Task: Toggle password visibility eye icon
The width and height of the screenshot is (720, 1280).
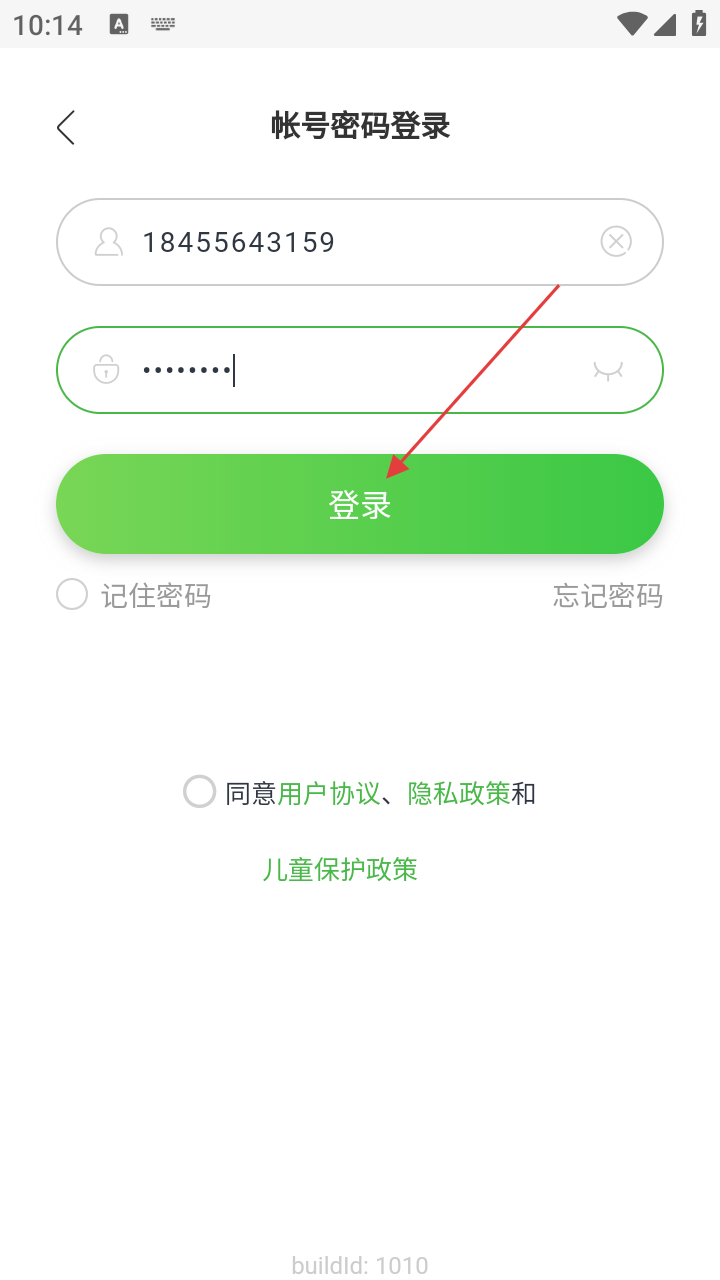Action: coord(607,370)
